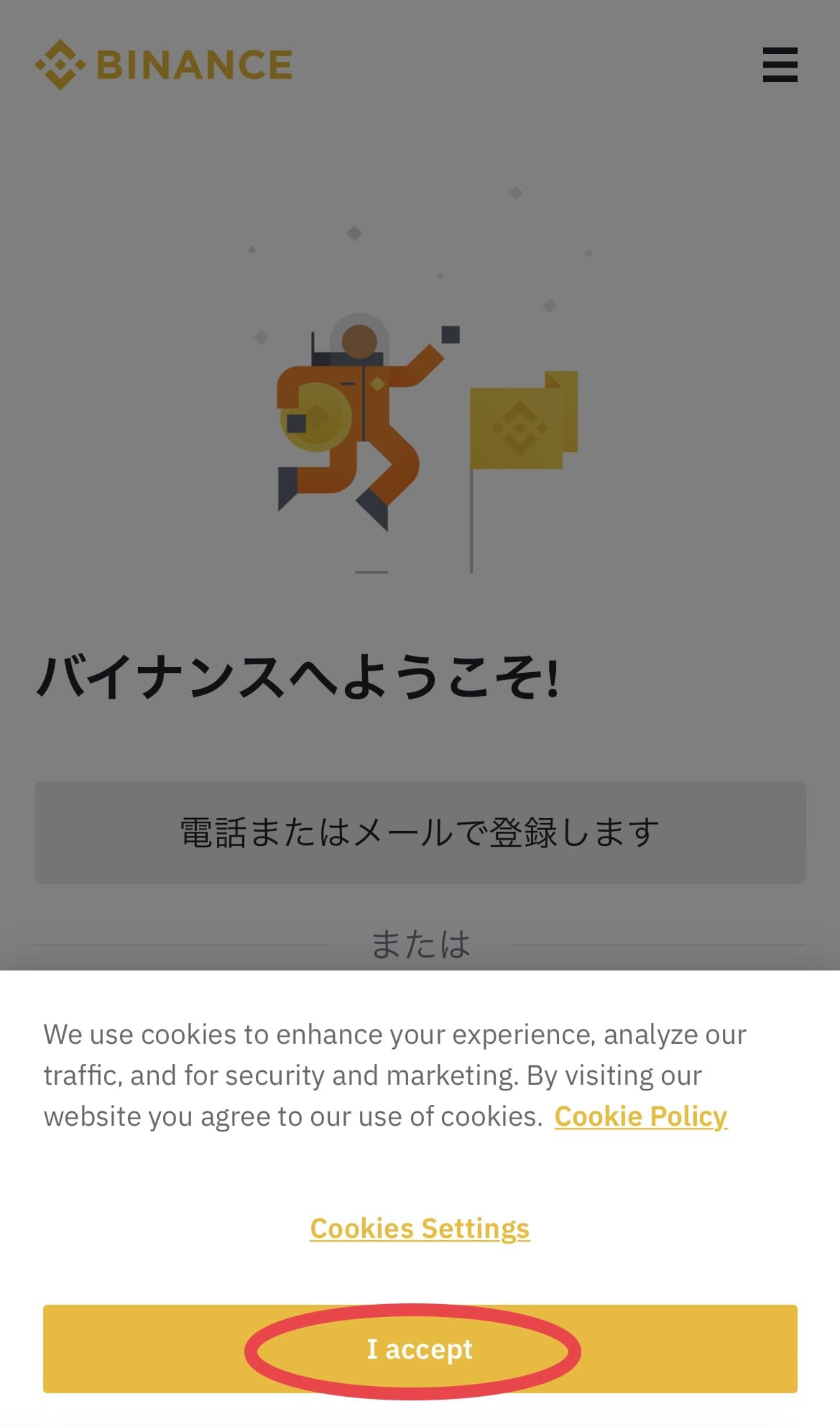Image resolution: width=840 pixels, height=1427 pixels.
Task: Register with phone or email button
Action: pyautogui.click(x=420, y=832)
